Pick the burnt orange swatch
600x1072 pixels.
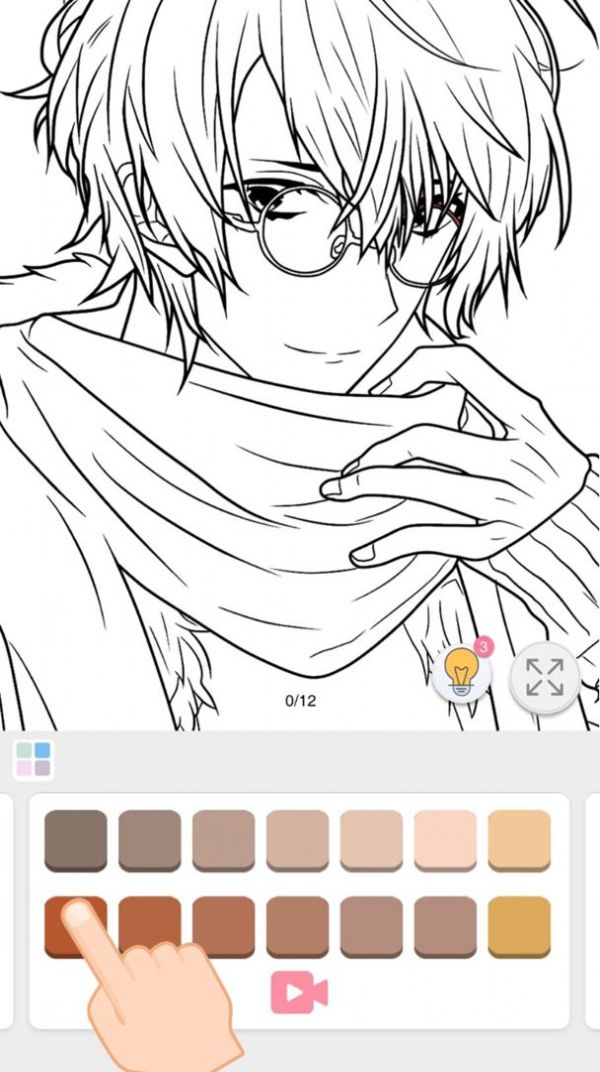point(76,925)
